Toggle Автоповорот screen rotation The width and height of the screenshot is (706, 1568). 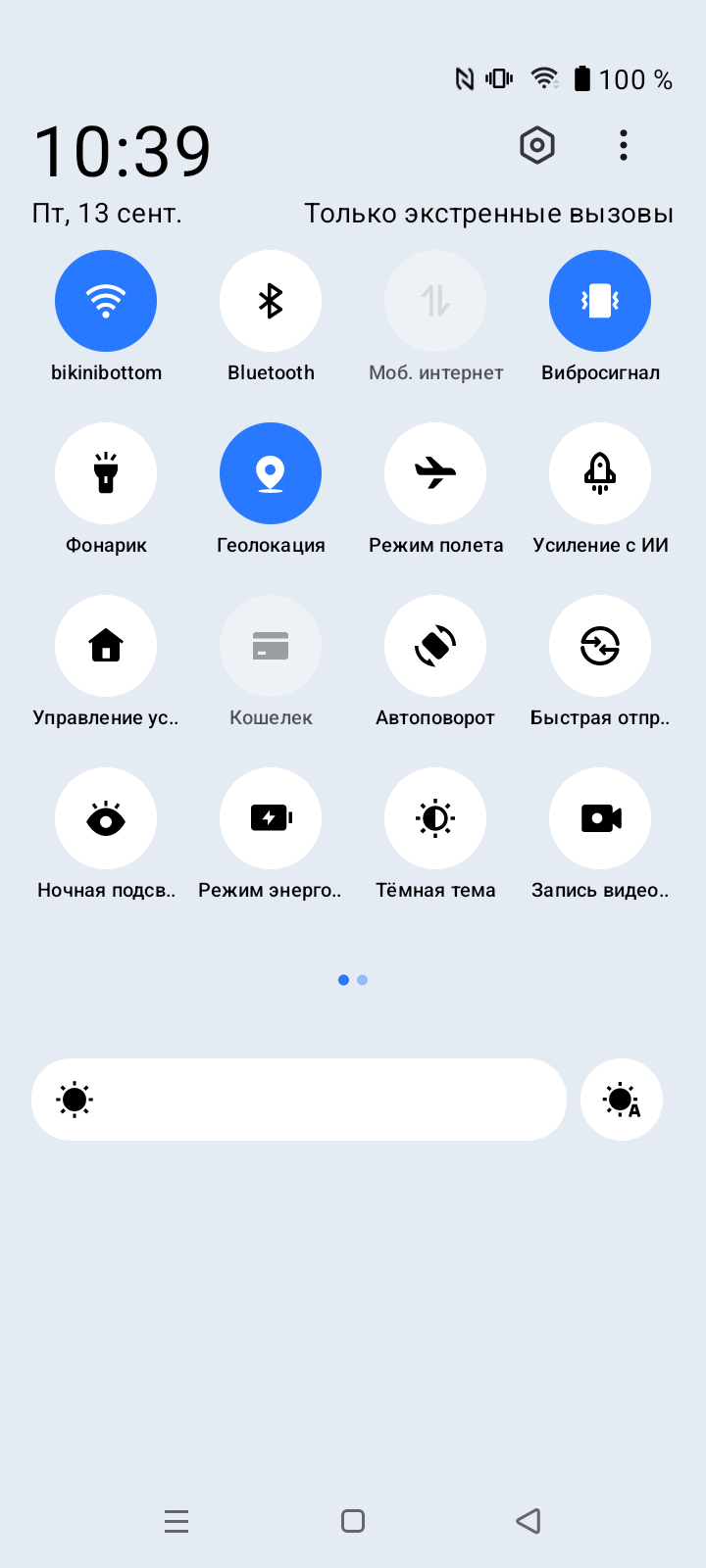(x=435, y=646)
